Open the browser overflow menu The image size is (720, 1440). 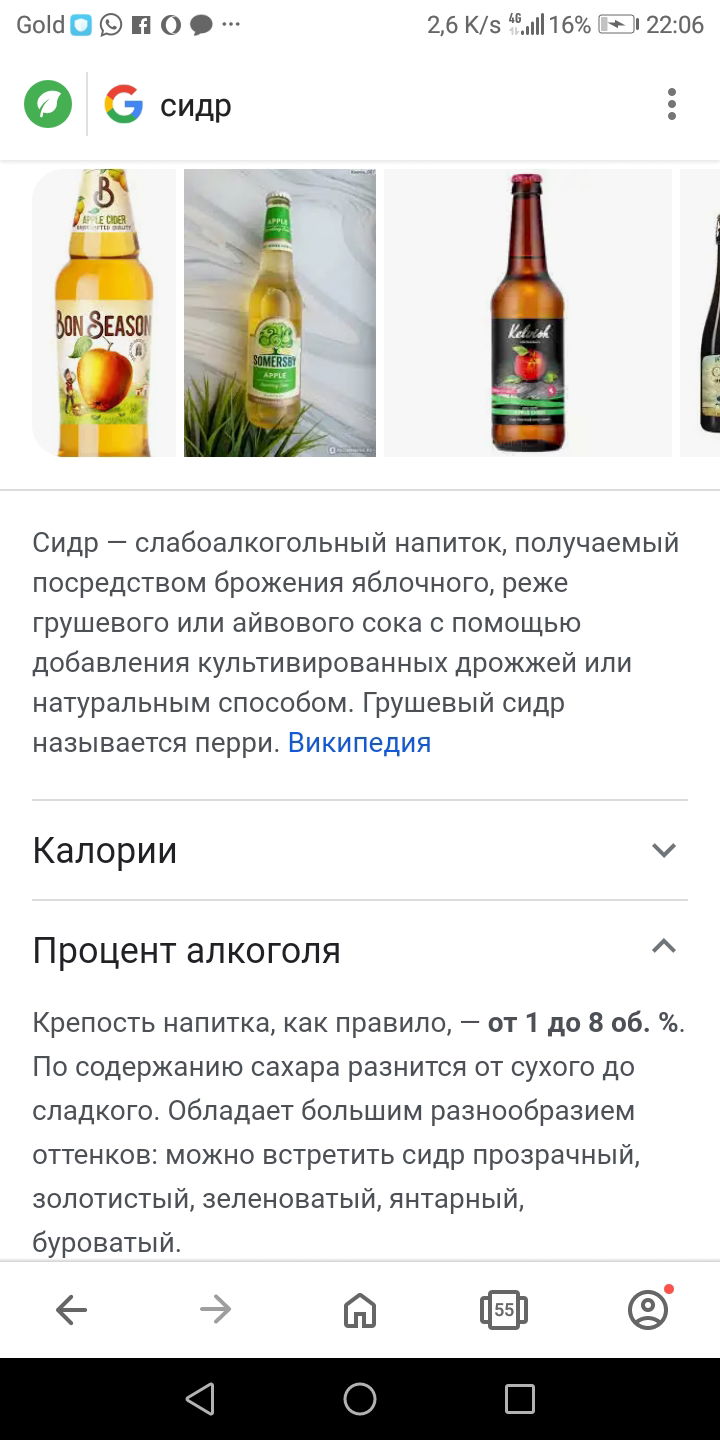point(671,104)
